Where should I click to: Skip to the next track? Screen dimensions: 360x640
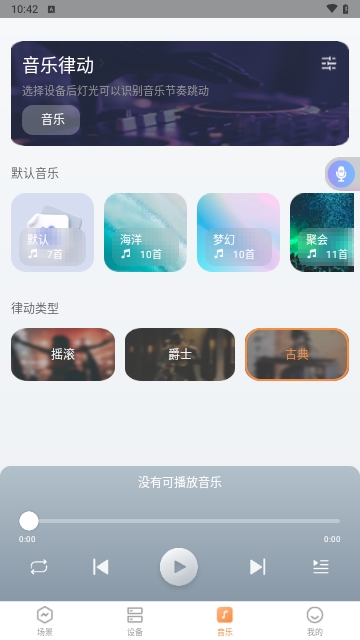(x=258, y=567)
